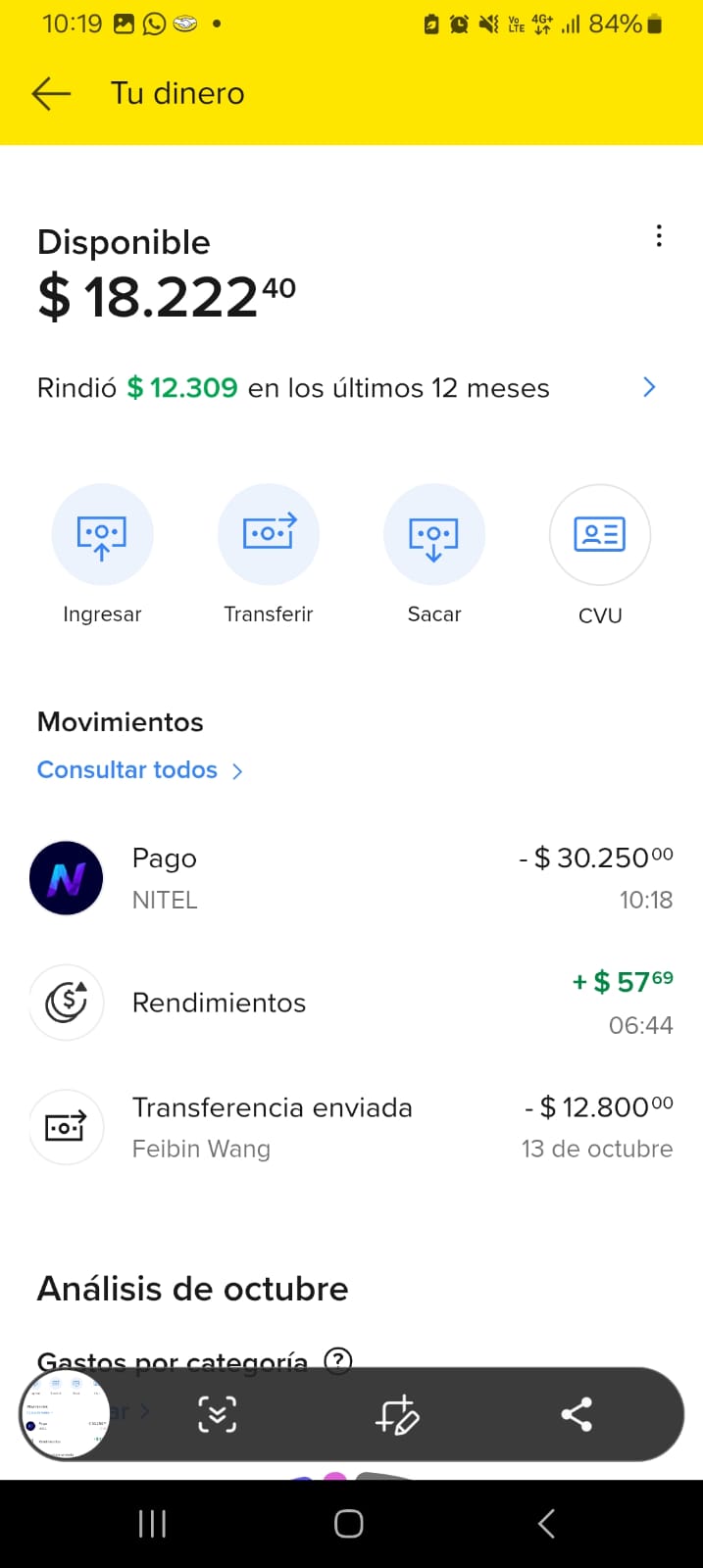Open recent apps from navigation bar
703x1568 pixels.
[152, 1524]
